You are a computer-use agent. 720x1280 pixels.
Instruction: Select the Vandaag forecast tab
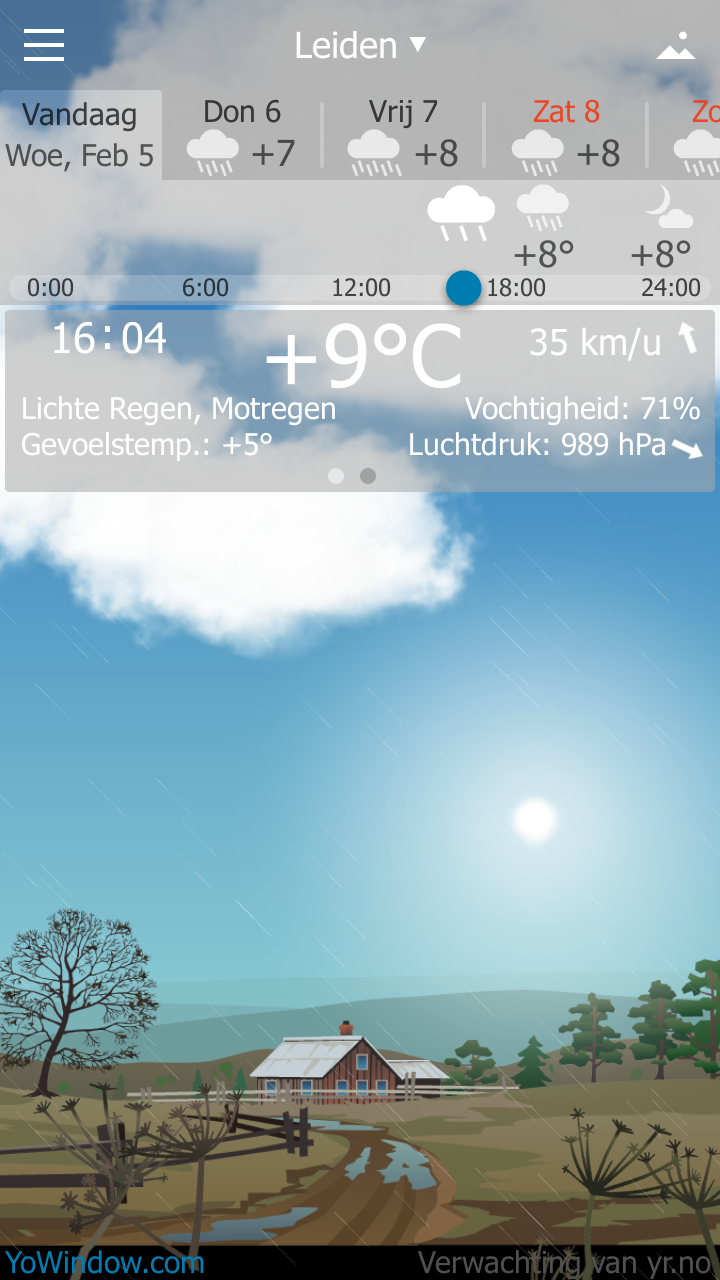(x=81, y=135)
